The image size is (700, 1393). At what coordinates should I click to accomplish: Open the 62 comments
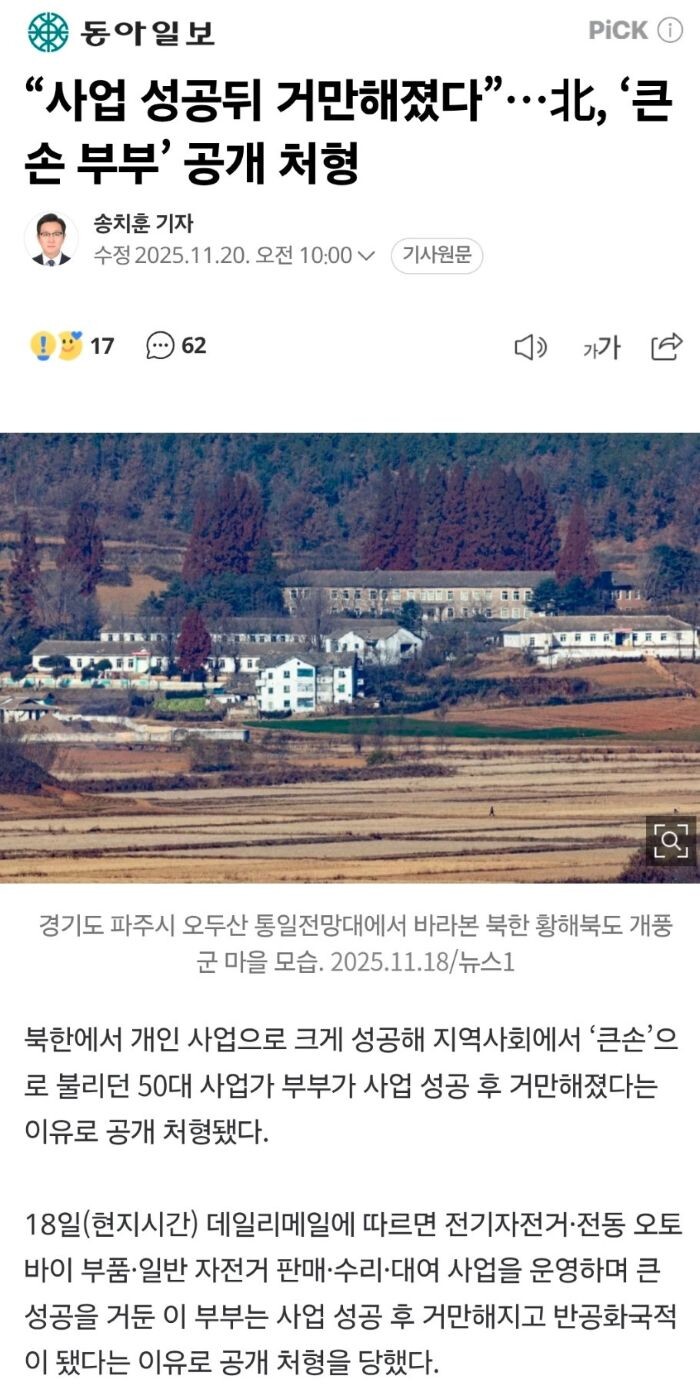(176, 346)
